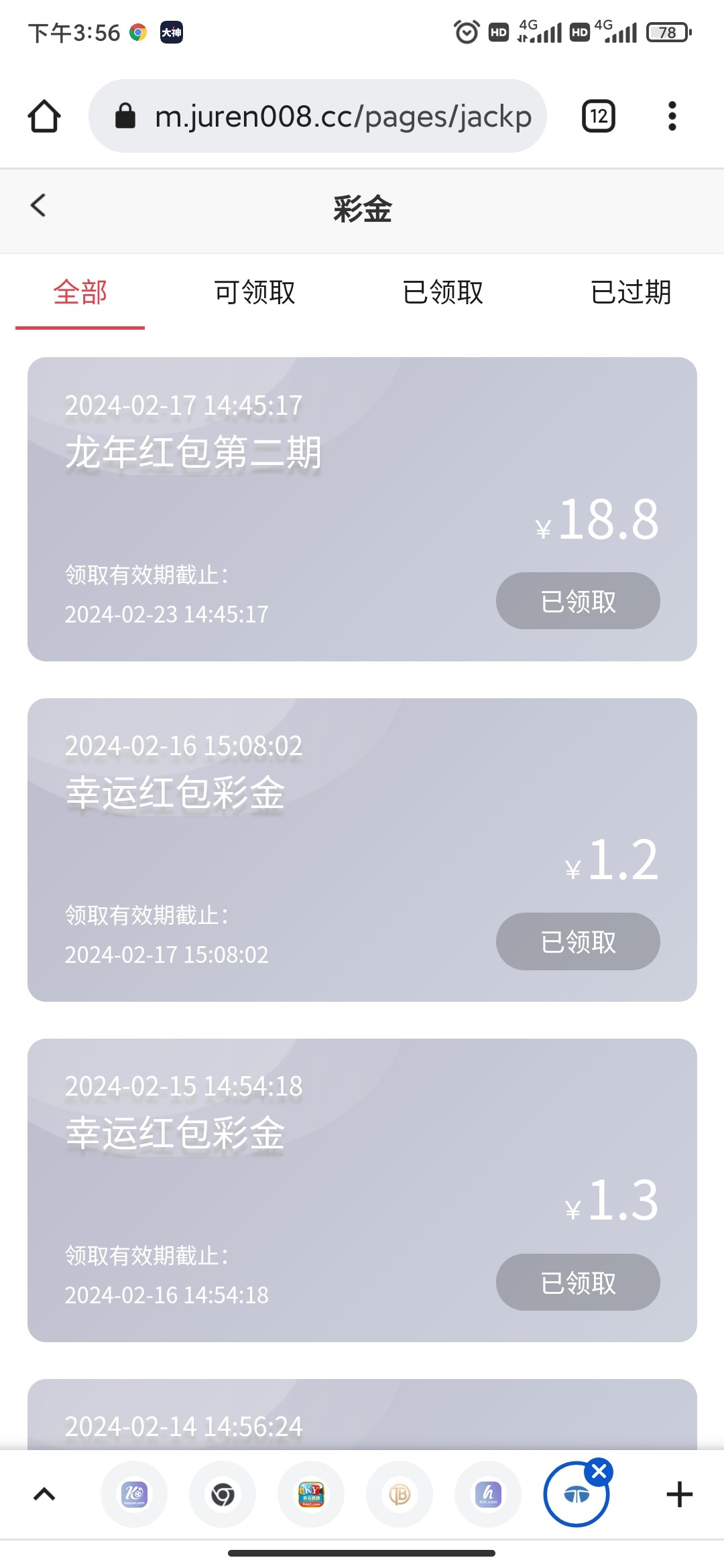The width and height of the screenshot is (724, 1568).
Task: Close the current tab with X badge
Action: click(599, 1472)
